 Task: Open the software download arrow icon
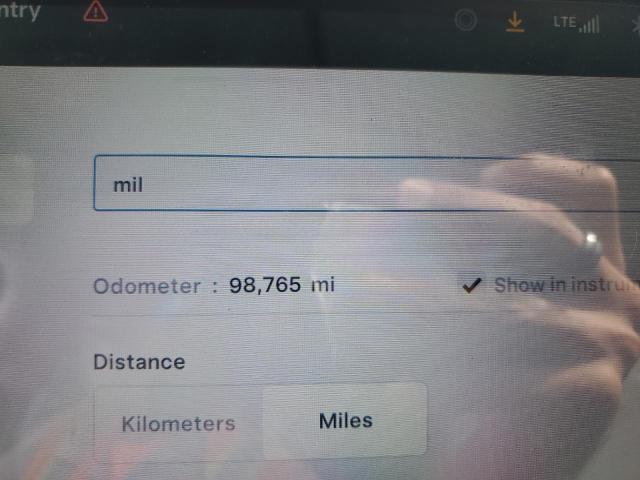[515, 21]
